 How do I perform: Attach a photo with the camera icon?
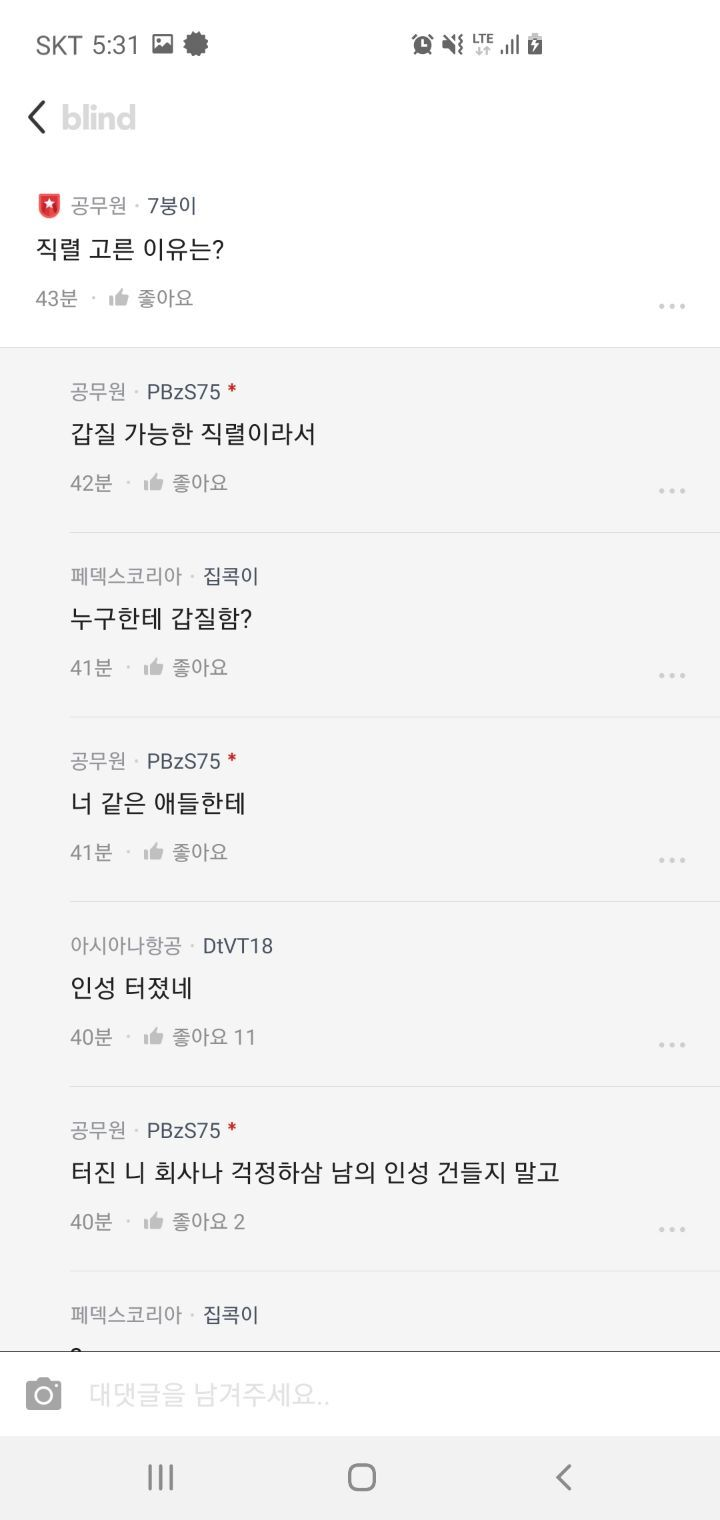pos(43,1394)
